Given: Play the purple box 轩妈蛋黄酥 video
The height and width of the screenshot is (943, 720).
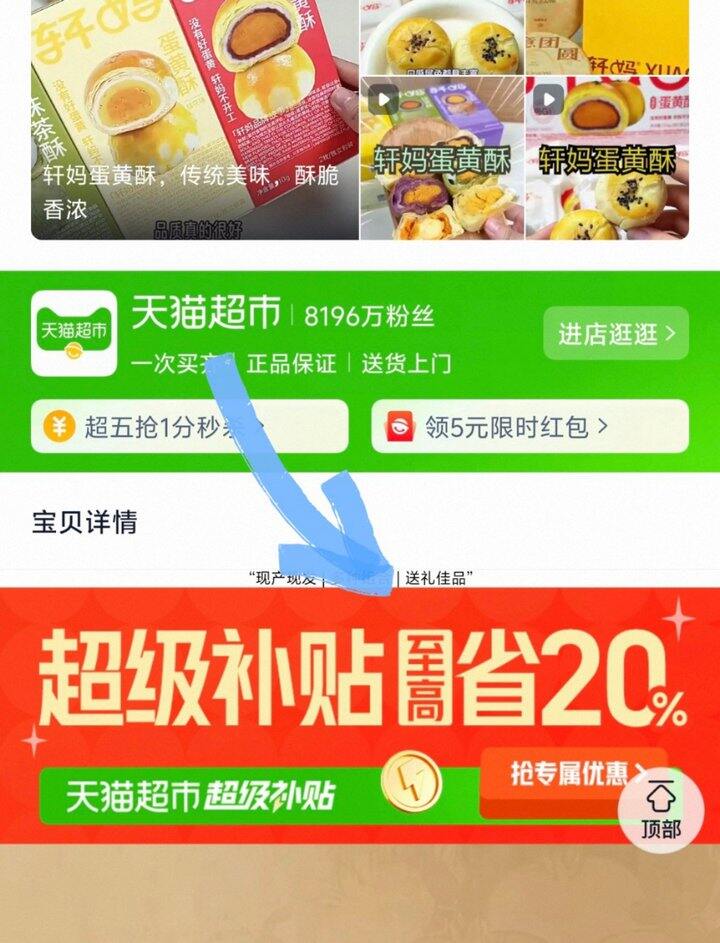Looking at the screenshot, I should pos(442,158).
